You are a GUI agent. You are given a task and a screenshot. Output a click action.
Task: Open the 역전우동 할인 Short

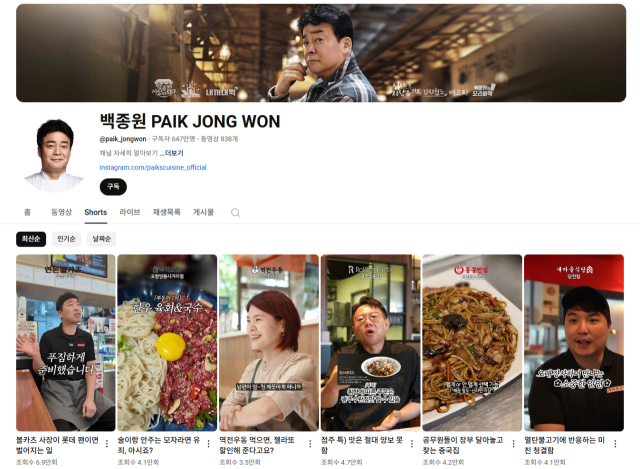[x=268, y=342]
